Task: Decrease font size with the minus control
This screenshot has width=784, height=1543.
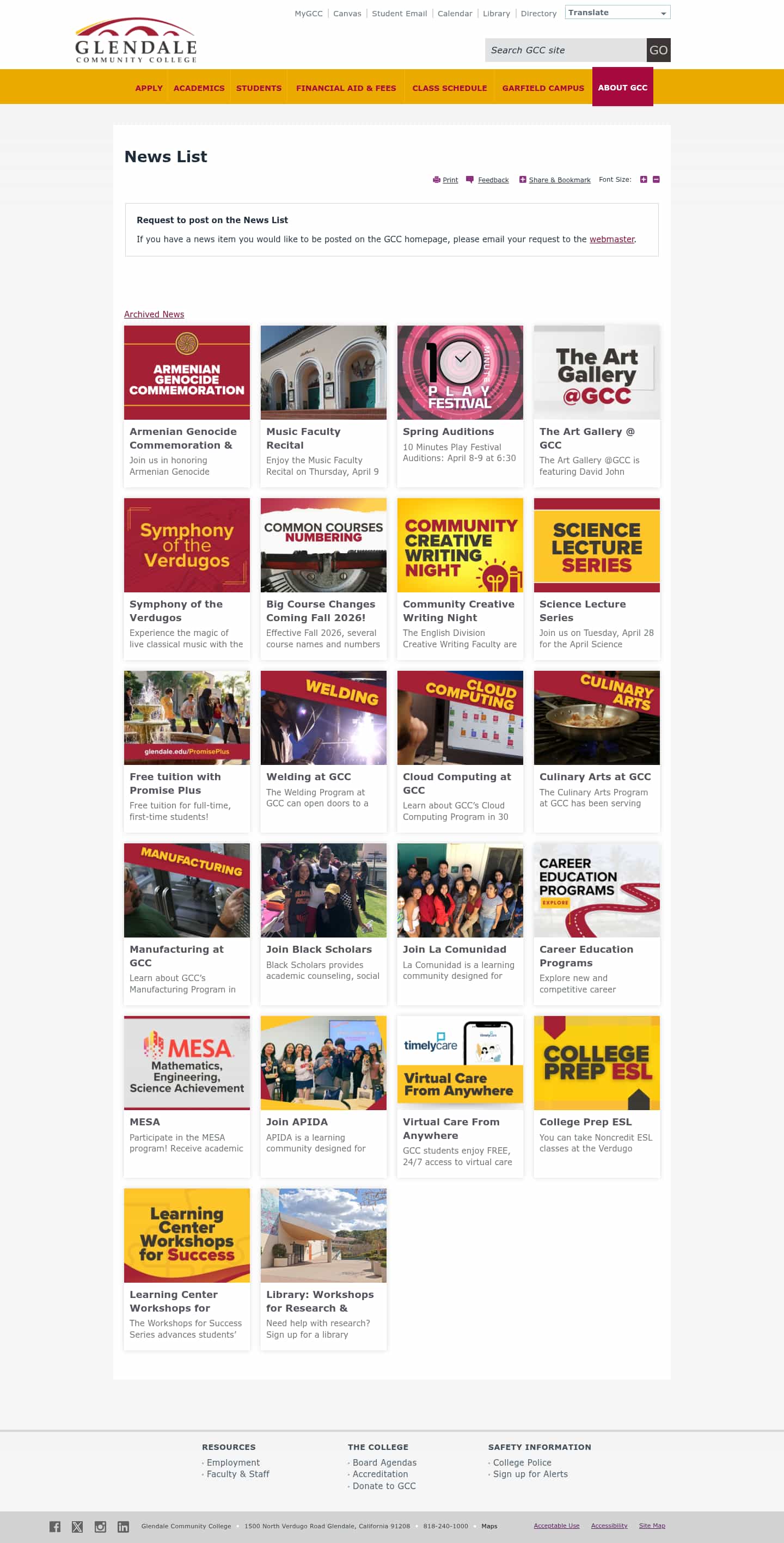Action: (x=656, y=179)
